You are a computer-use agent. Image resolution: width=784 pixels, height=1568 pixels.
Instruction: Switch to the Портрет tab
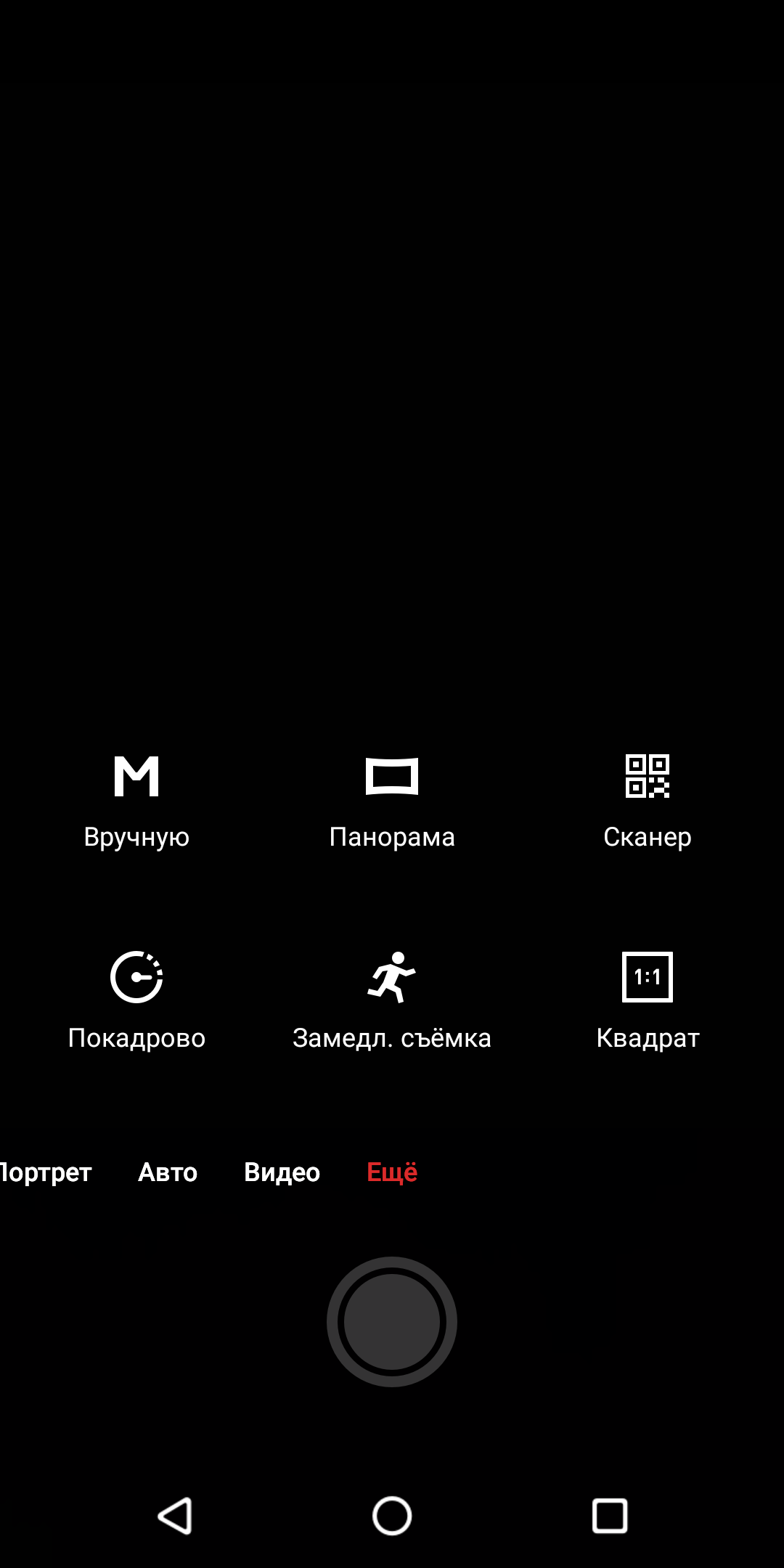tap(45, 1172)
